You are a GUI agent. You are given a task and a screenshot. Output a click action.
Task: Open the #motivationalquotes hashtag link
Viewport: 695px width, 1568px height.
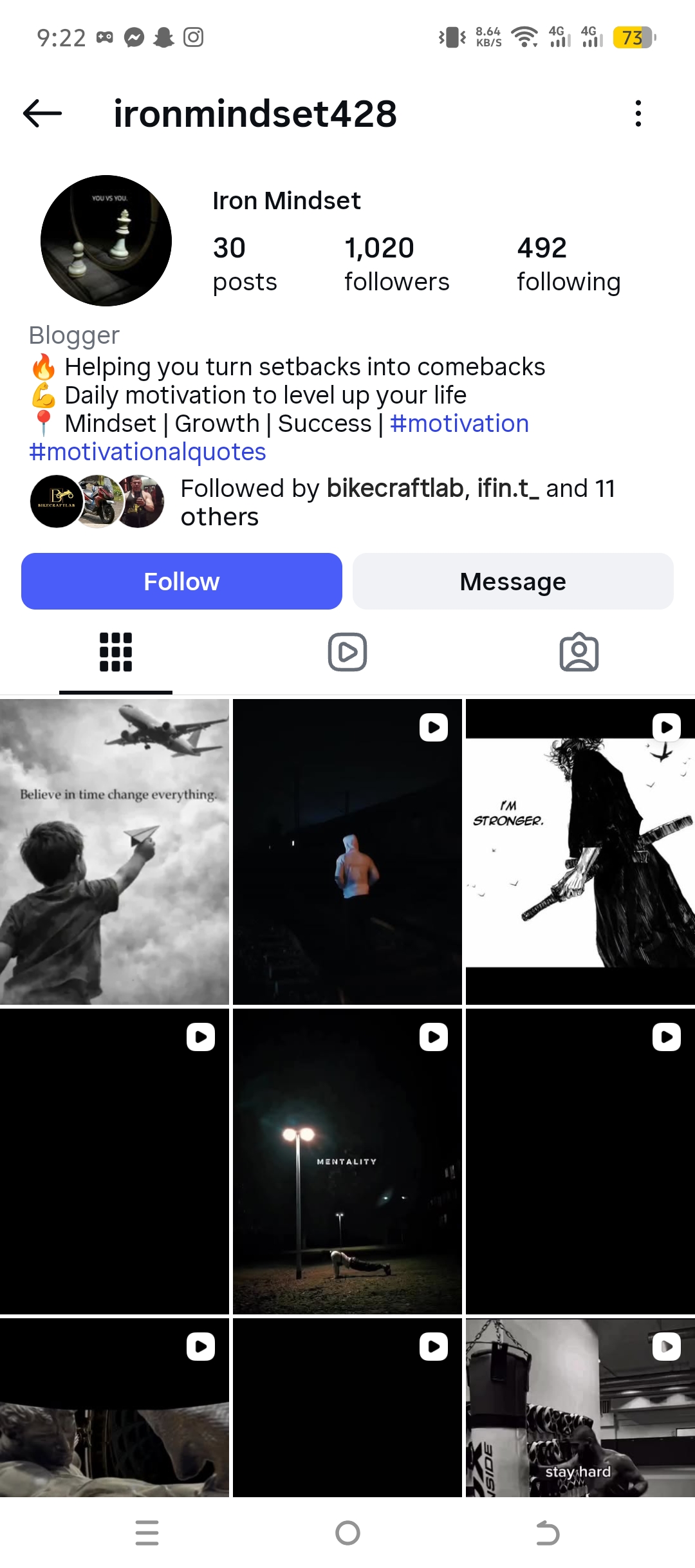click(x=147, y=451)
